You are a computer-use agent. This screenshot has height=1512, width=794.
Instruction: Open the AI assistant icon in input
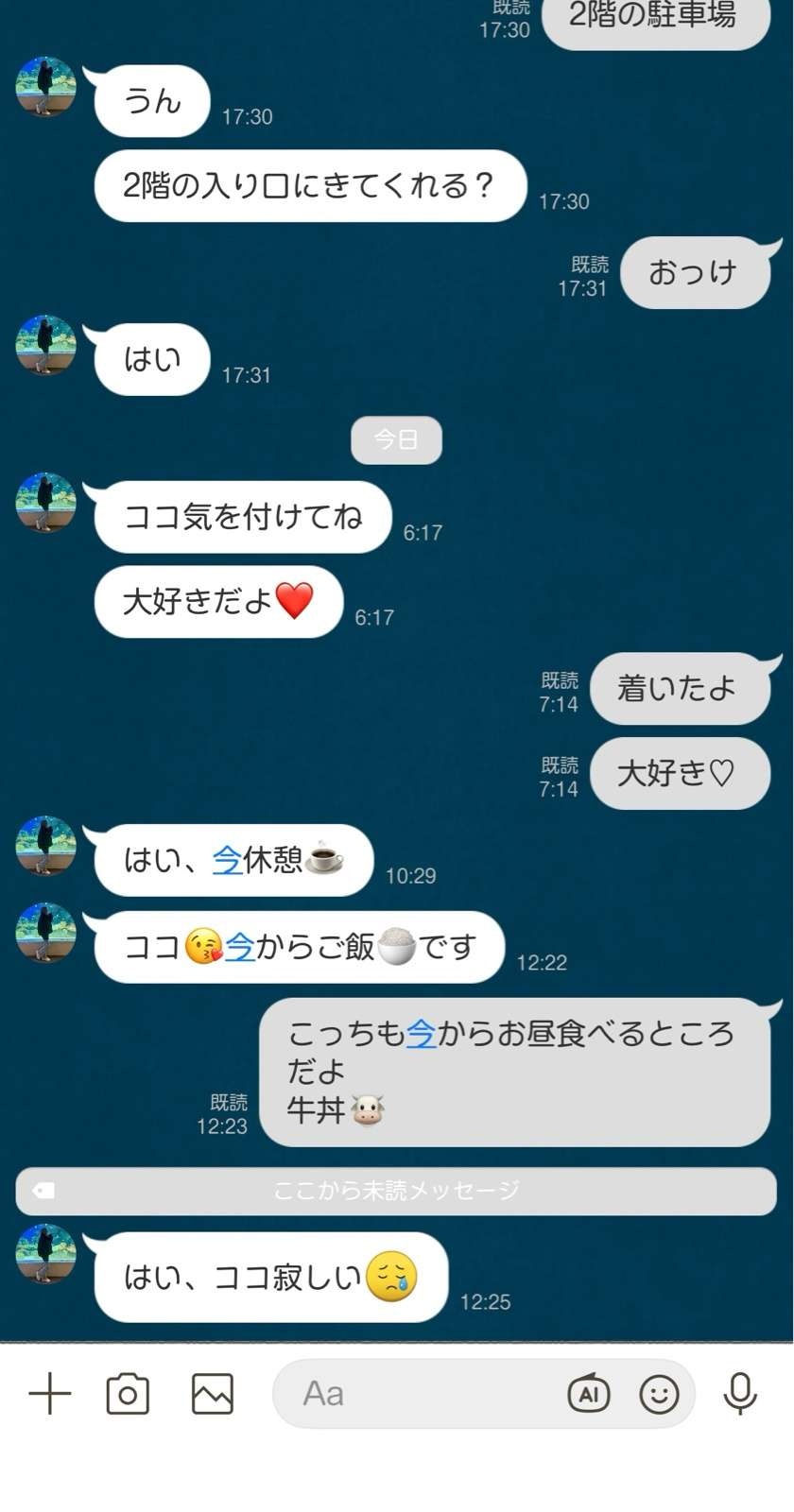(588, 1394)
